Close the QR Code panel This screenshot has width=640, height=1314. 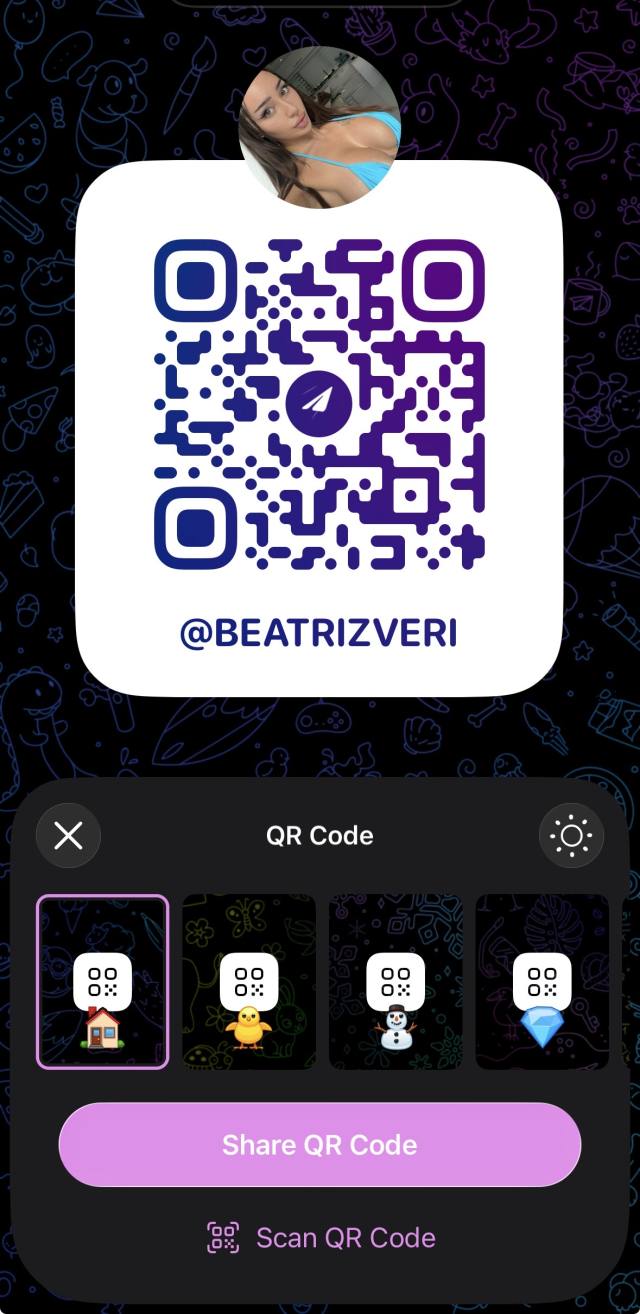pyautogui.click(x=68, y=835)
